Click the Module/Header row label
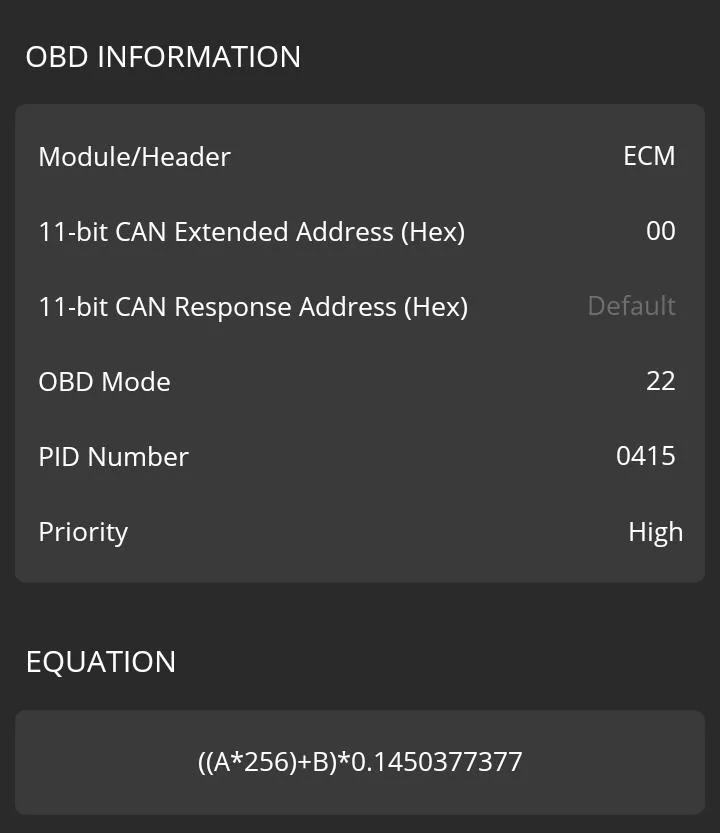 (x=134, y=157)
